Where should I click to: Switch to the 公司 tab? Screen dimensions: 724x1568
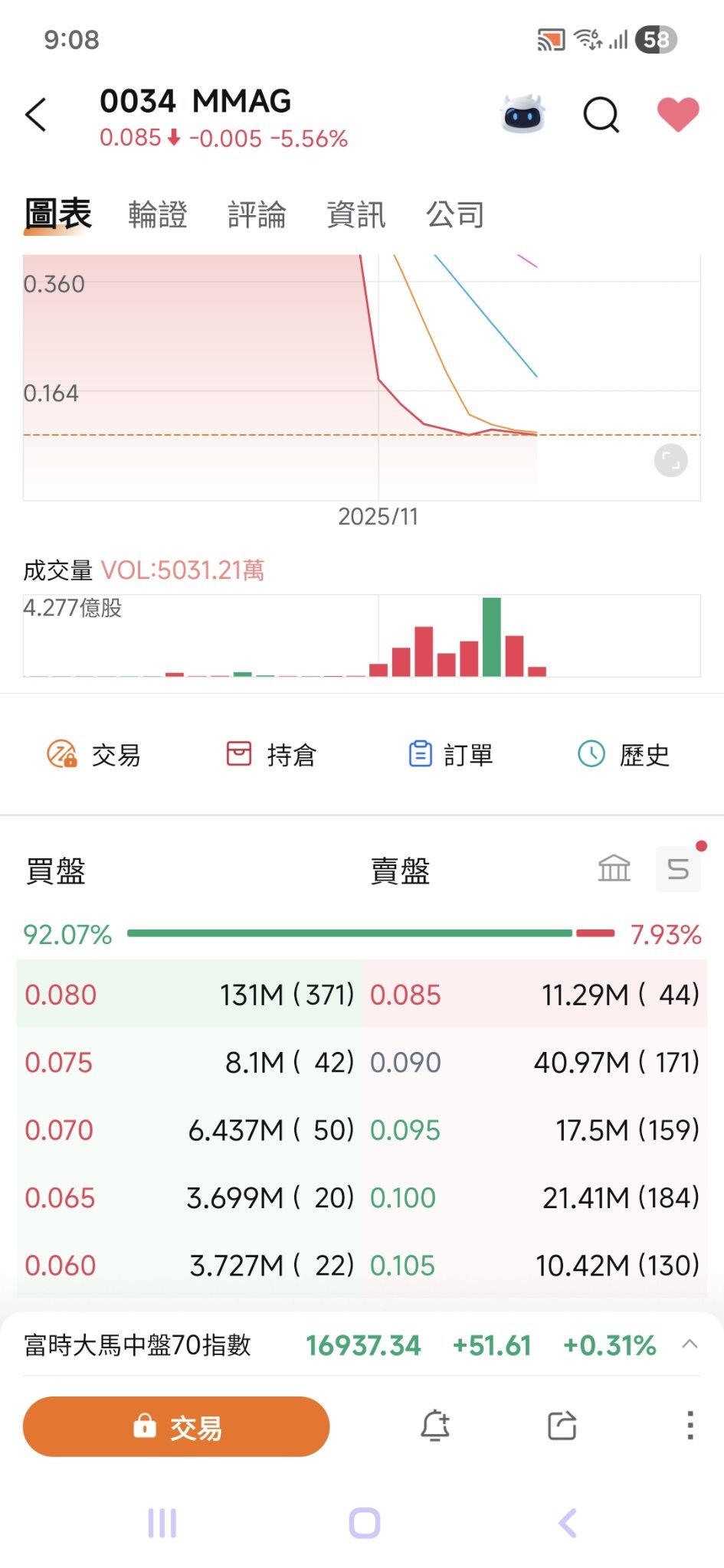coord(455,214)
